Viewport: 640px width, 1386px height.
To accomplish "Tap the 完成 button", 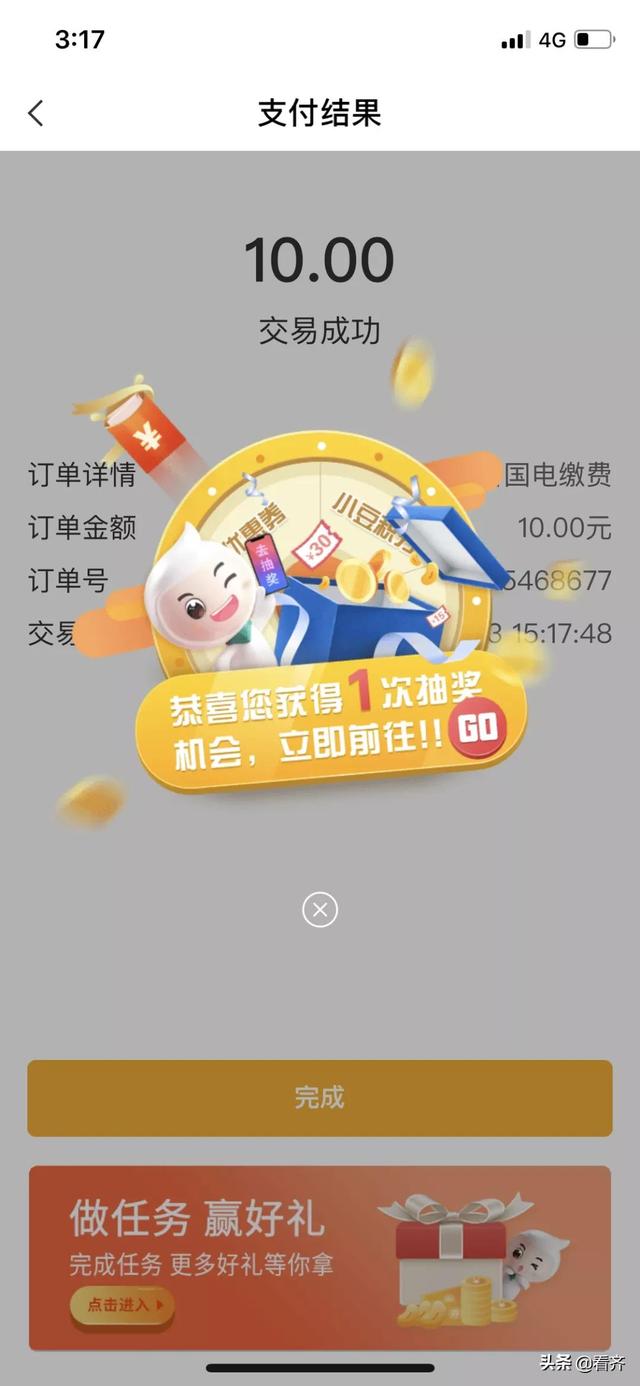I will tap(320, 1098).
